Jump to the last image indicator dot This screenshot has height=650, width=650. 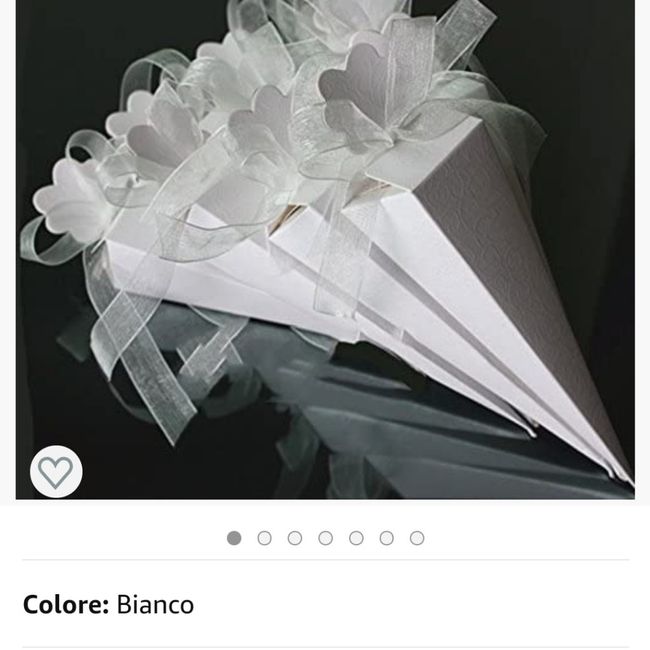tap(417, 538)
